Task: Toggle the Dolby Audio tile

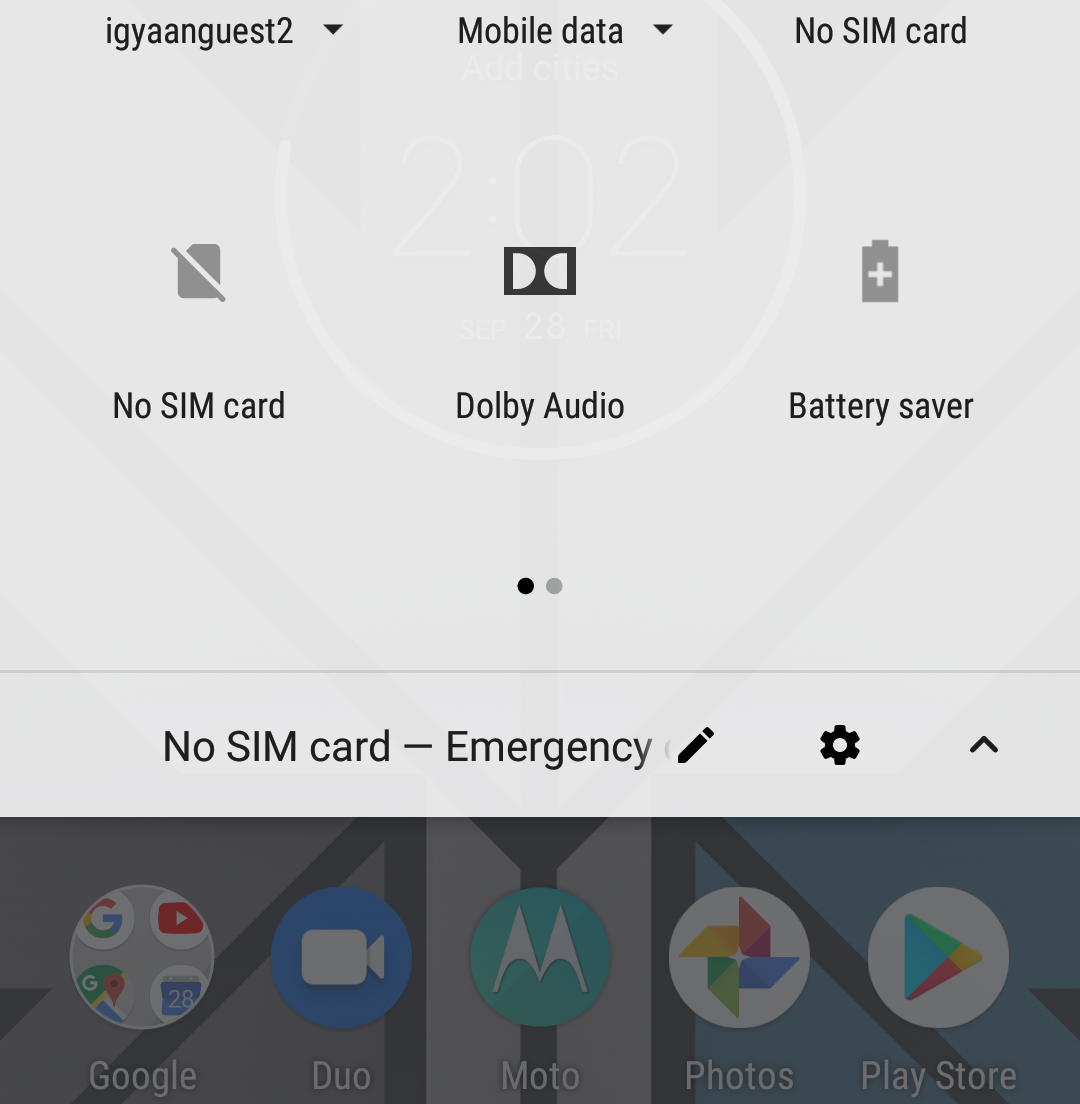Action: 540,272
